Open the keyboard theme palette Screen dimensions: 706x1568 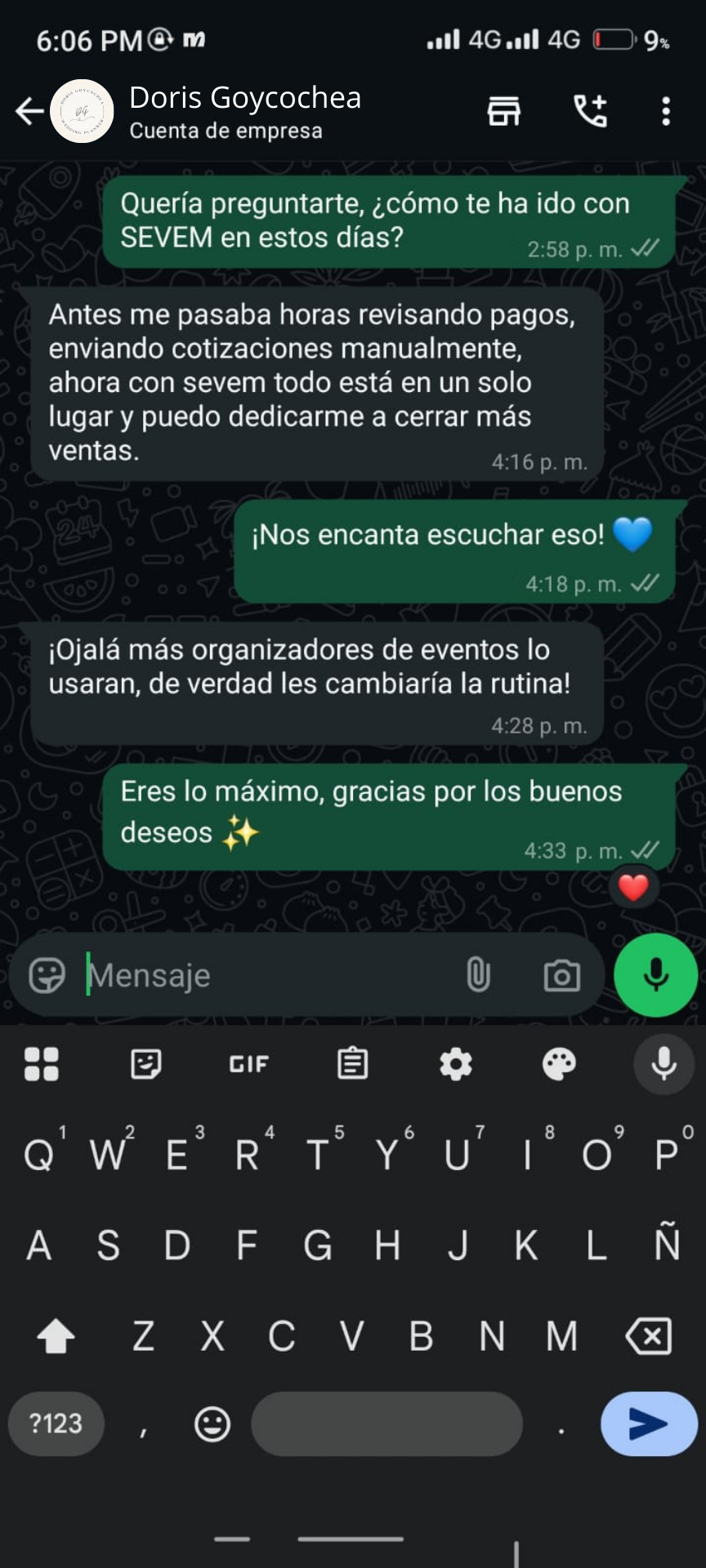click(559, 1064)
